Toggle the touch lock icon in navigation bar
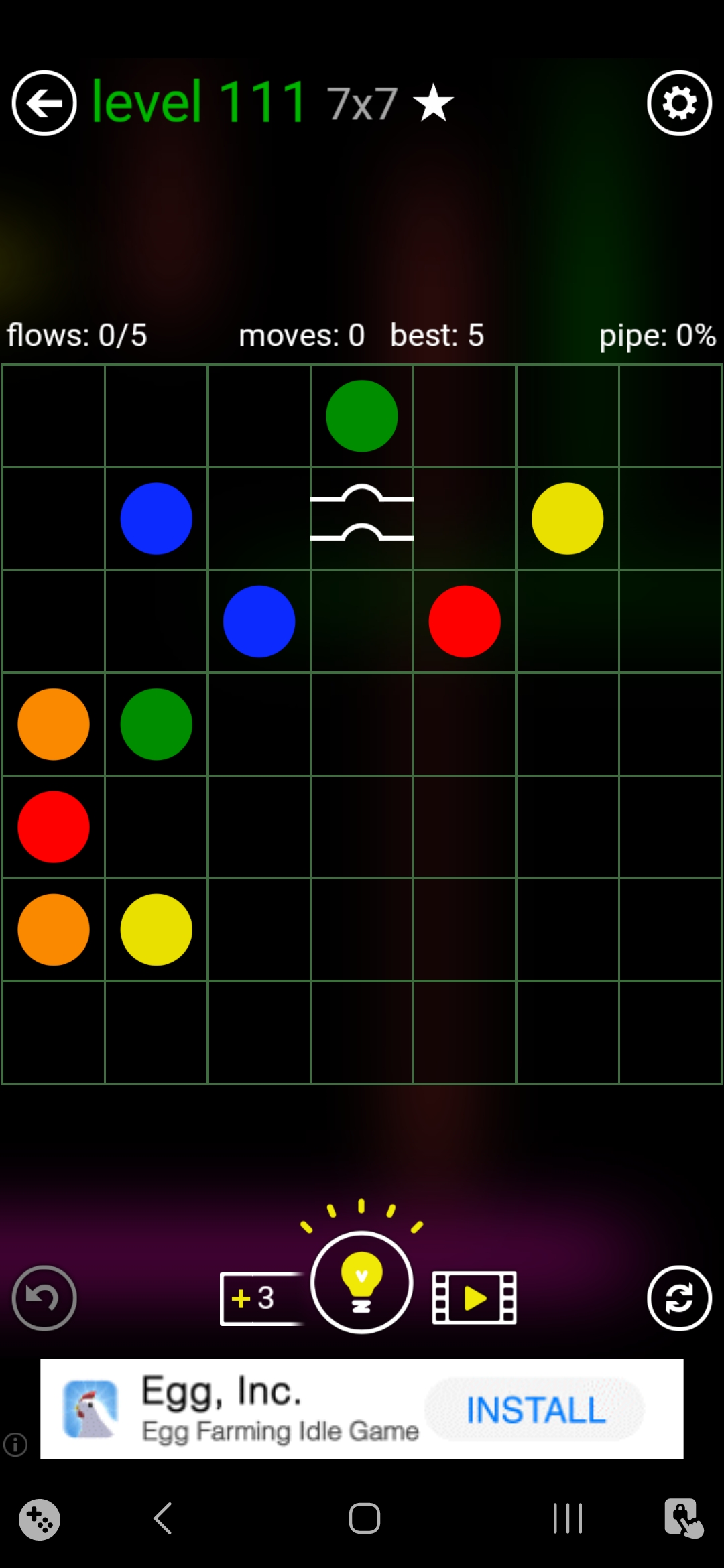 [683, 1518]
